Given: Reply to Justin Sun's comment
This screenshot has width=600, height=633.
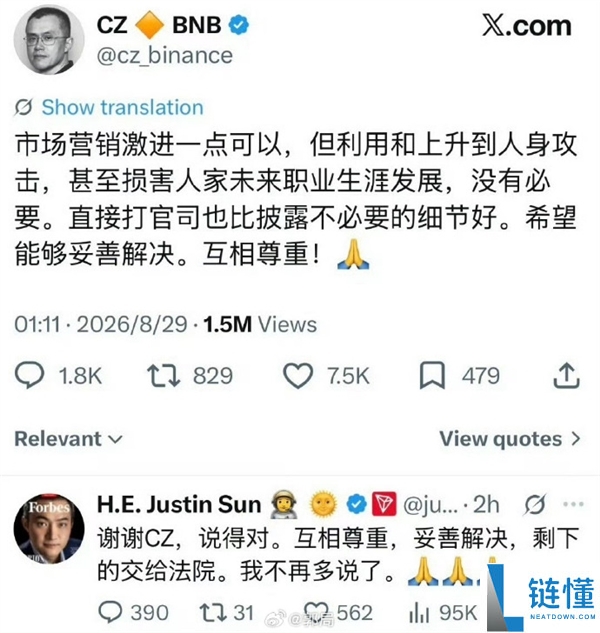Looking at the screenshot, I should coord(110,612).
